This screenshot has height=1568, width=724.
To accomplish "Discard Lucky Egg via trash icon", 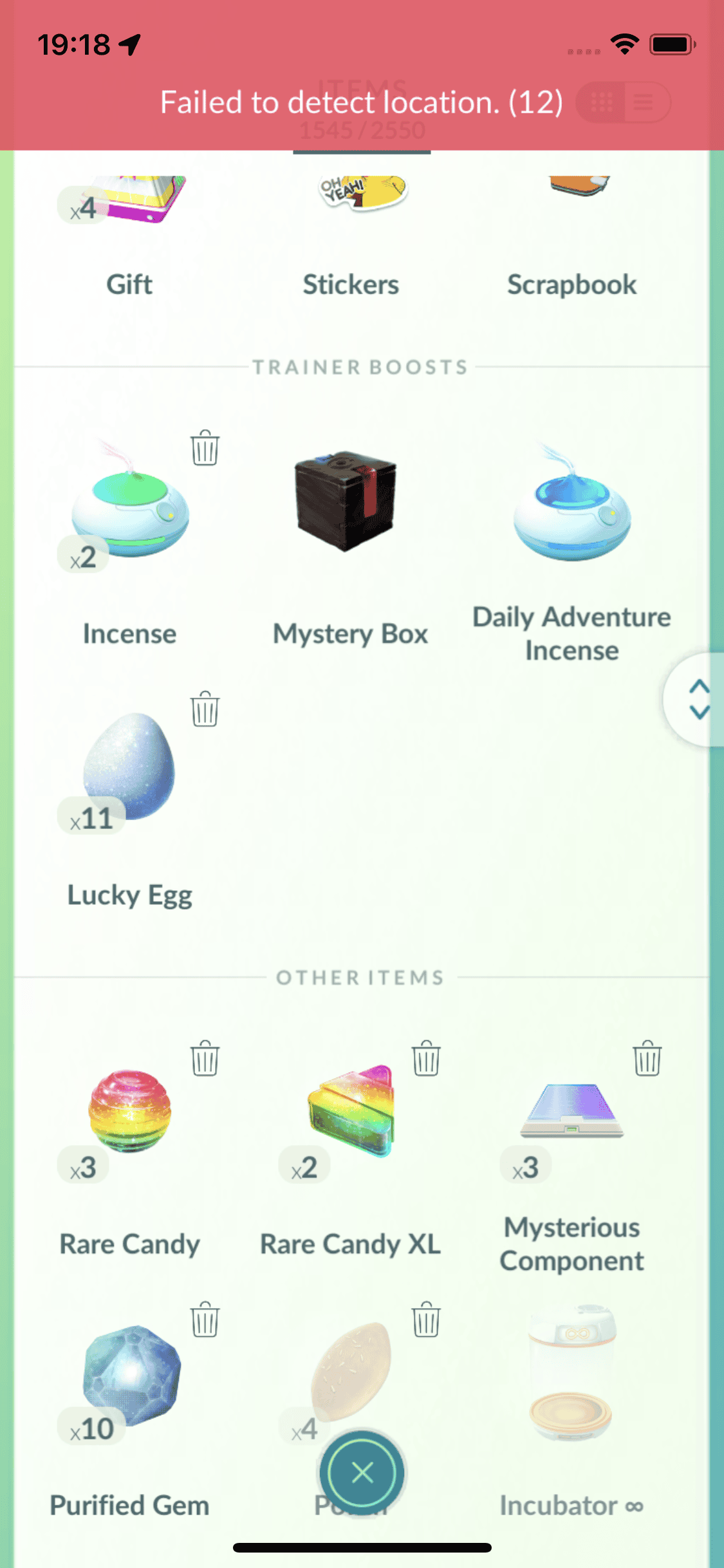I will tap(205, 709).
